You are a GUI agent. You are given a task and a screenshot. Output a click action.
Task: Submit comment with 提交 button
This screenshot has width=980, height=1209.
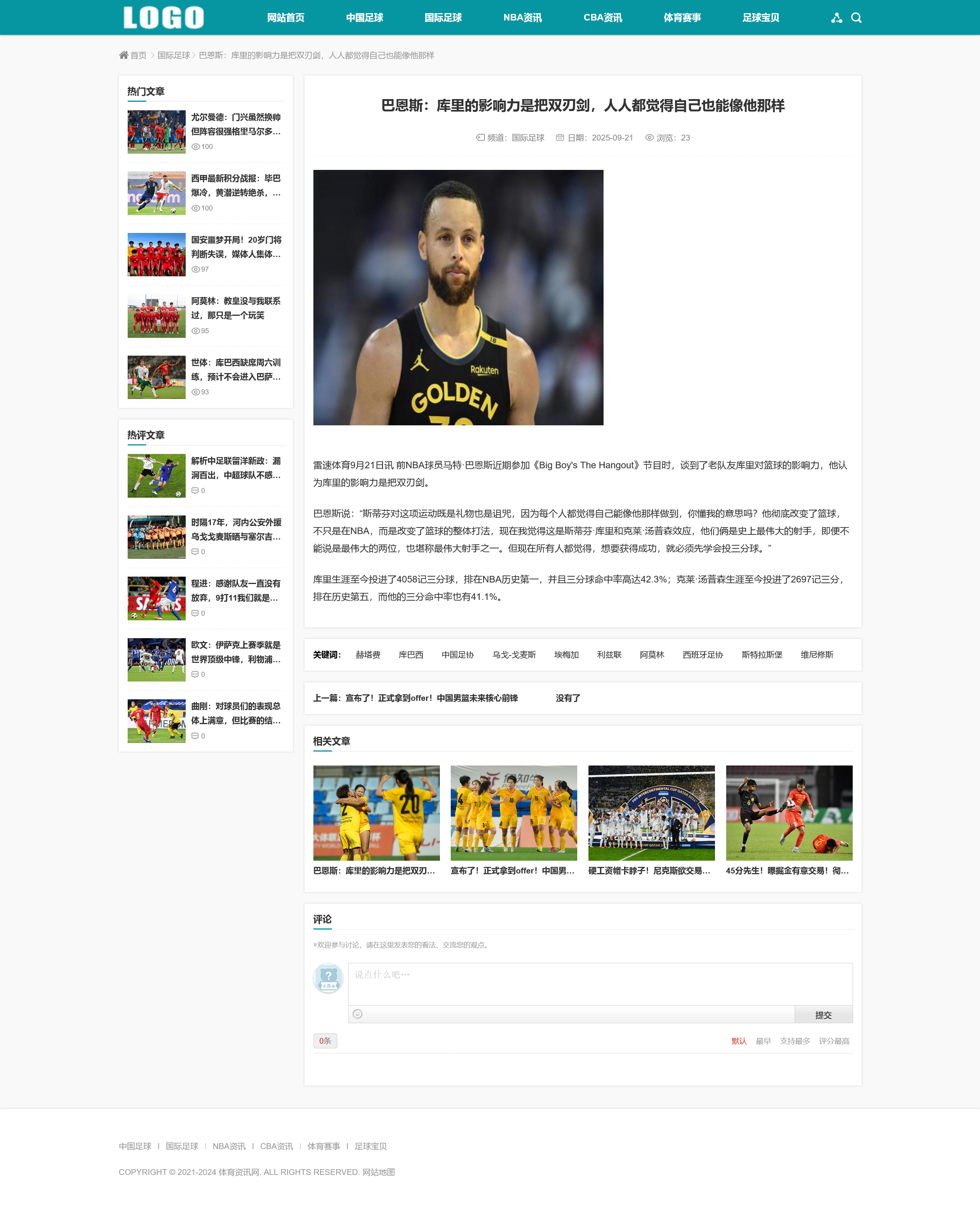pos(823,1015)
